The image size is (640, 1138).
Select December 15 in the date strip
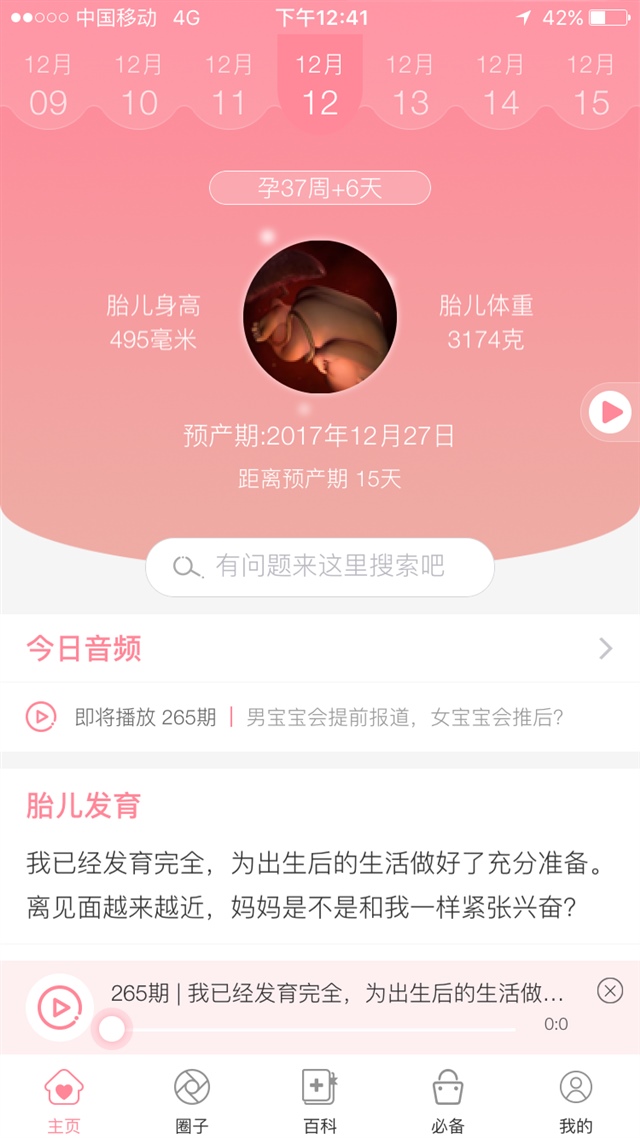(x=591, y=85)
